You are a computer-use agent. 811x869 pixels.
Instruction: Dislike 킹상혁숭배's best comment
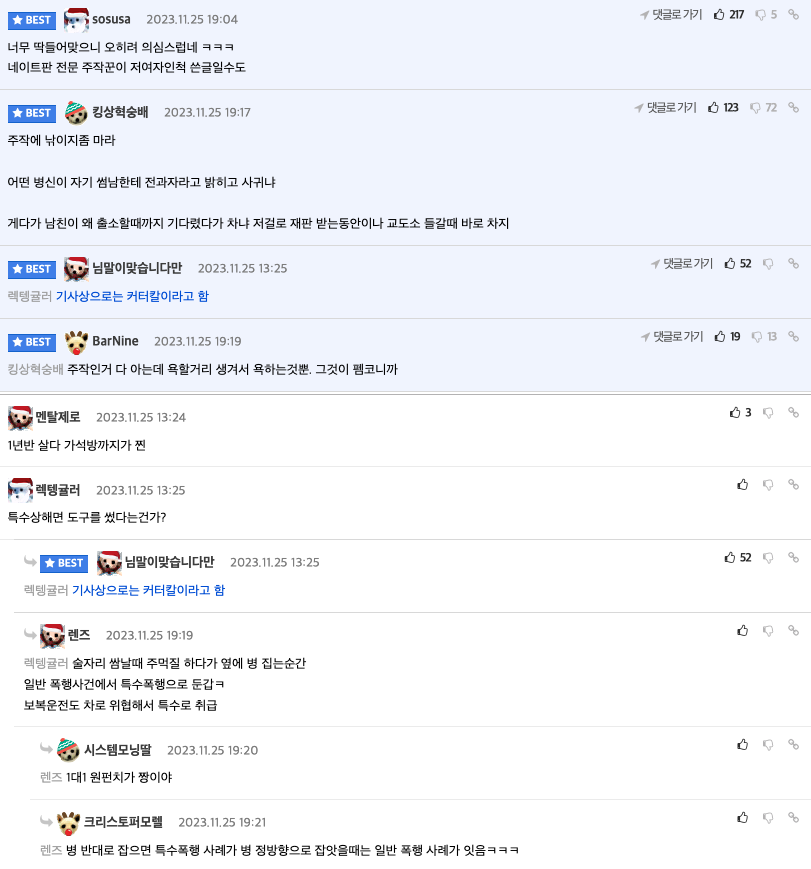pos(755,108)
